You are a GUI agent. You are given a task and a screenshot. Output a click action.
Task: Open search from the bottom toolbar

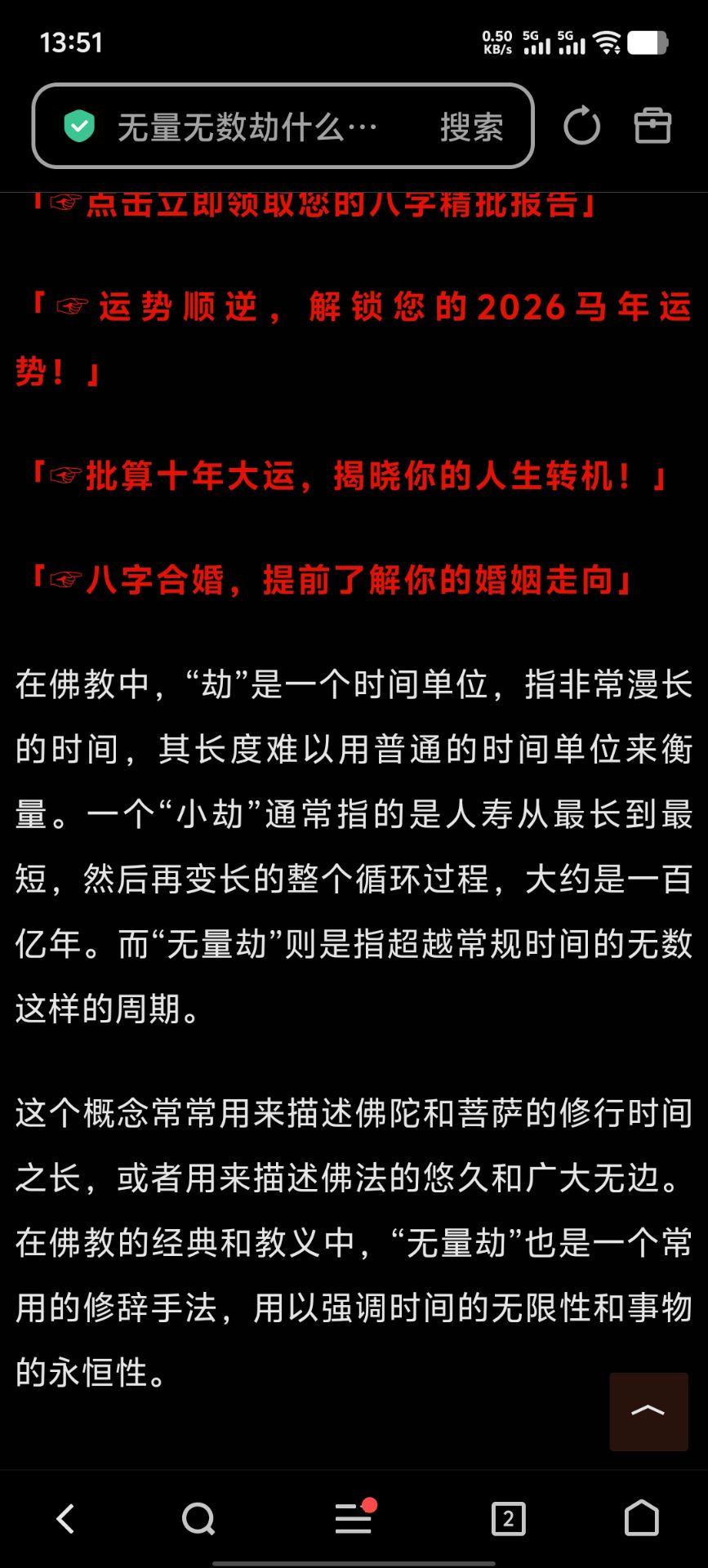tap(198, 1519)
